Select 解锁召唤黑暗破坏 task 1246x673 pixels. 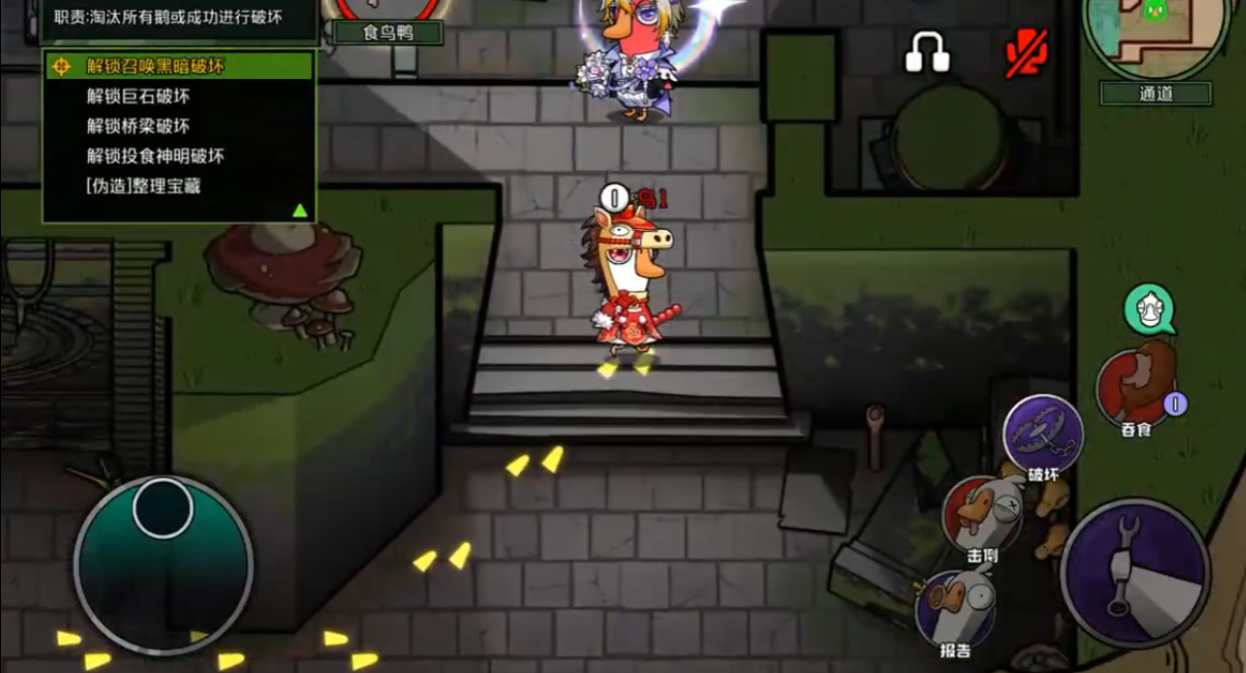click(155, 66)
